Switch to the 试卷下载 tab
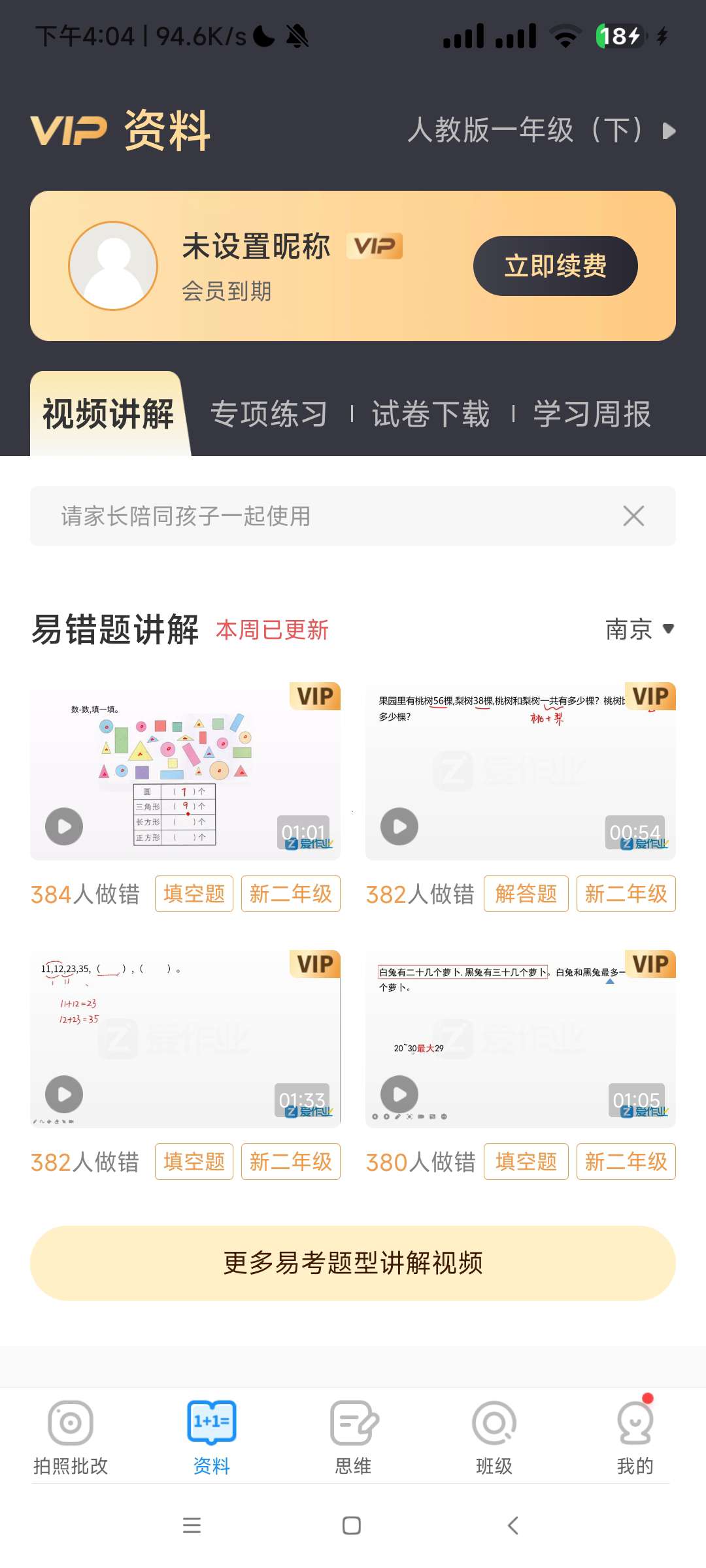Image resolution: width=706 pixels, height=1568 pixels. (x=431, y=414)
